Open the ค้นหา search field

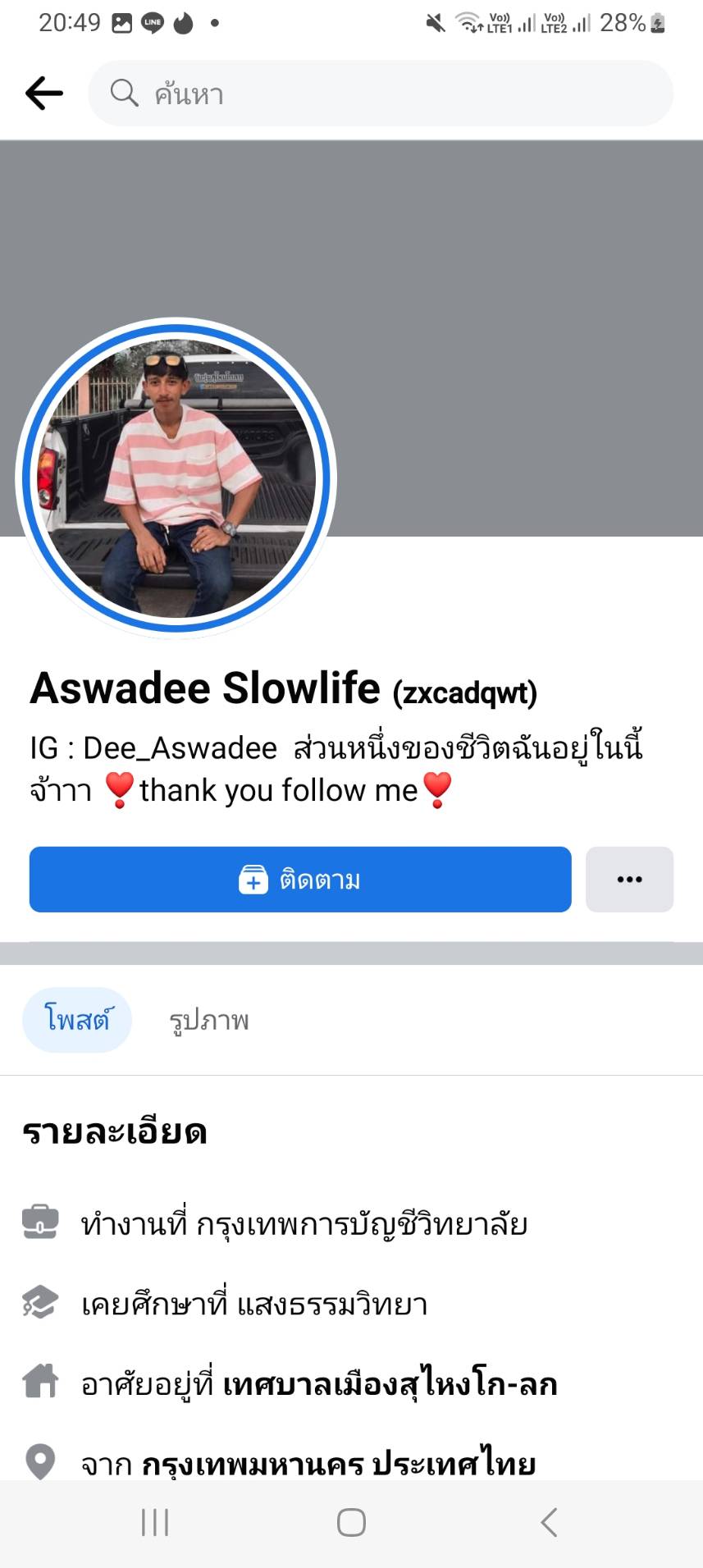click(381, 94)
